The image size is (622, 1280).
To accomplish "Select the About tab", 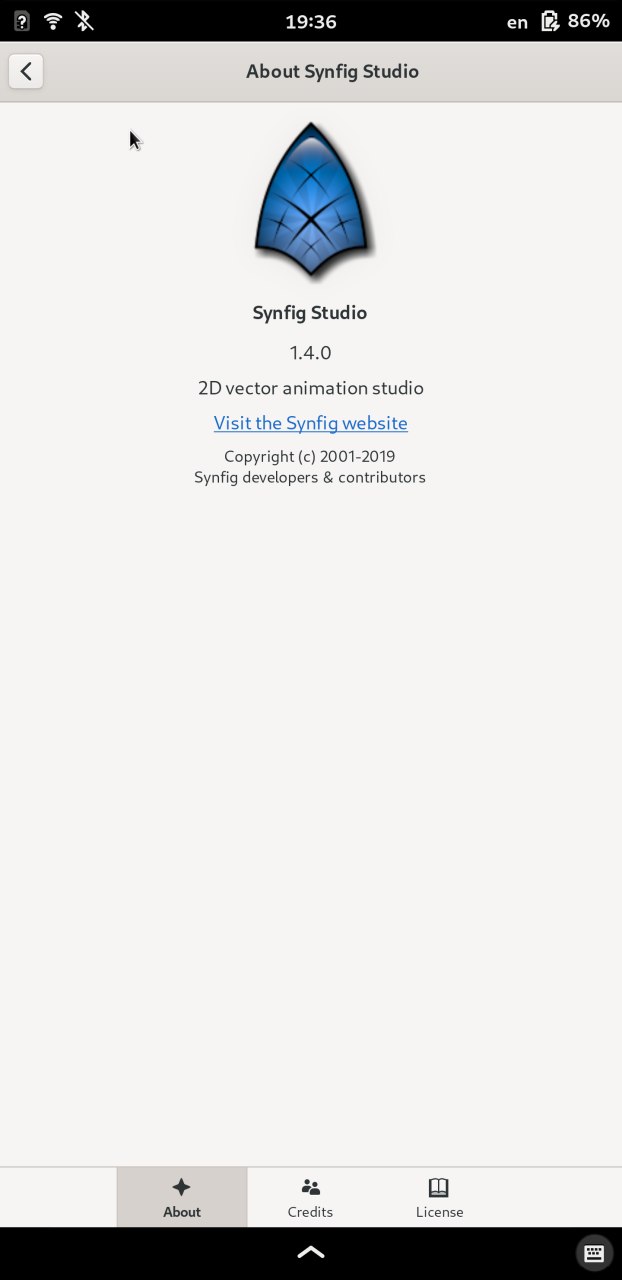I will (182, 1197).
